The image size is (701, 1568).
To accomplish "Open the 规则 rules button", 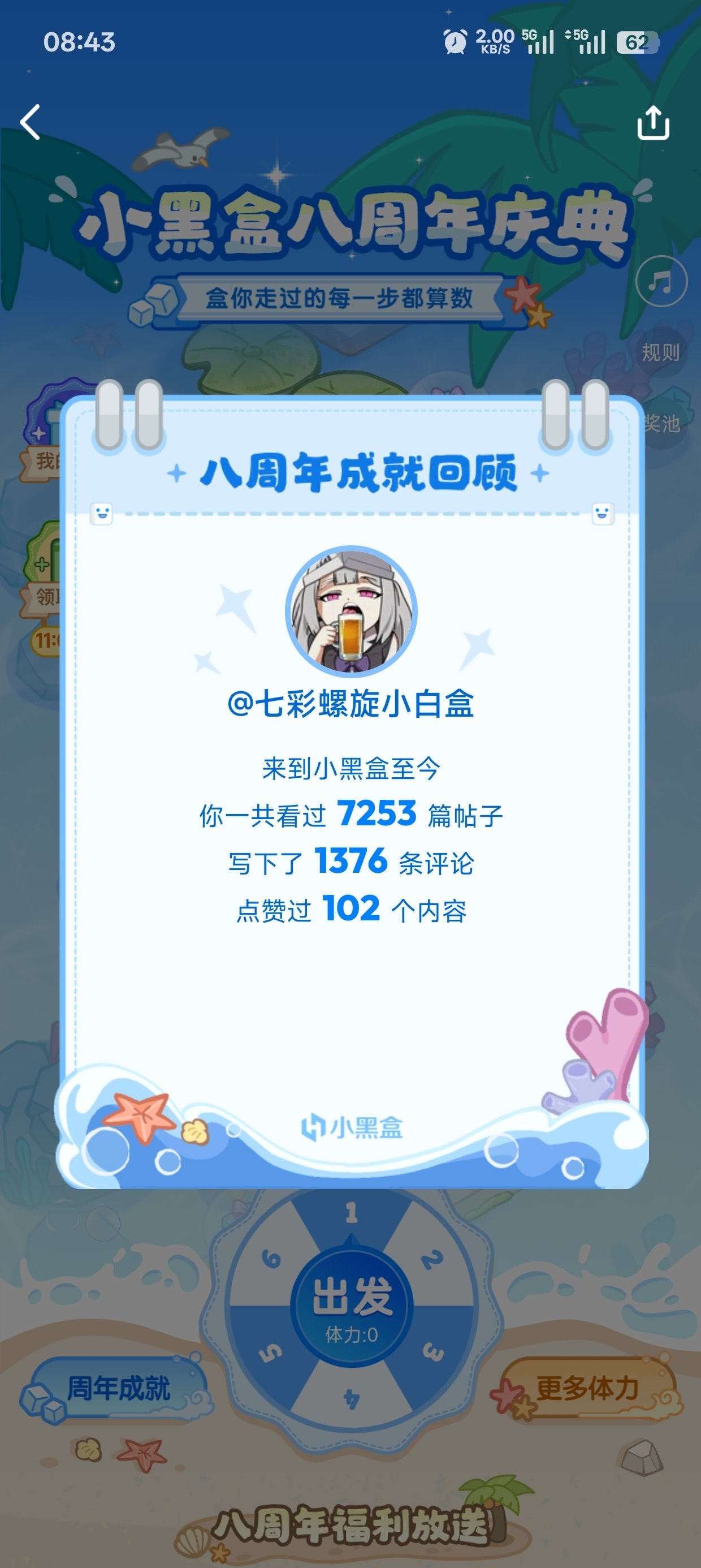I will [x=661, y=352].
